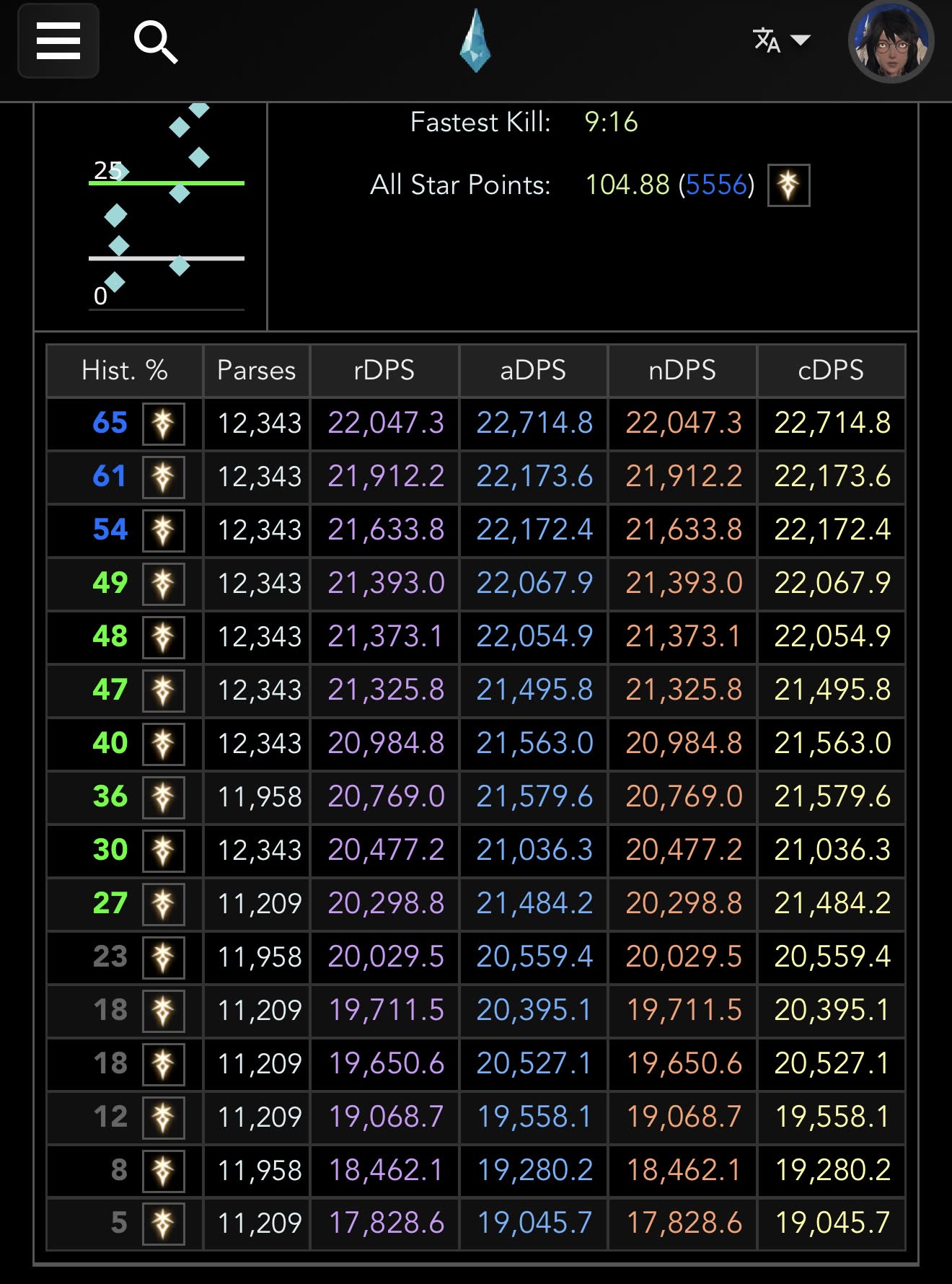Tap the job icon in the 23 row

[163, 957]
